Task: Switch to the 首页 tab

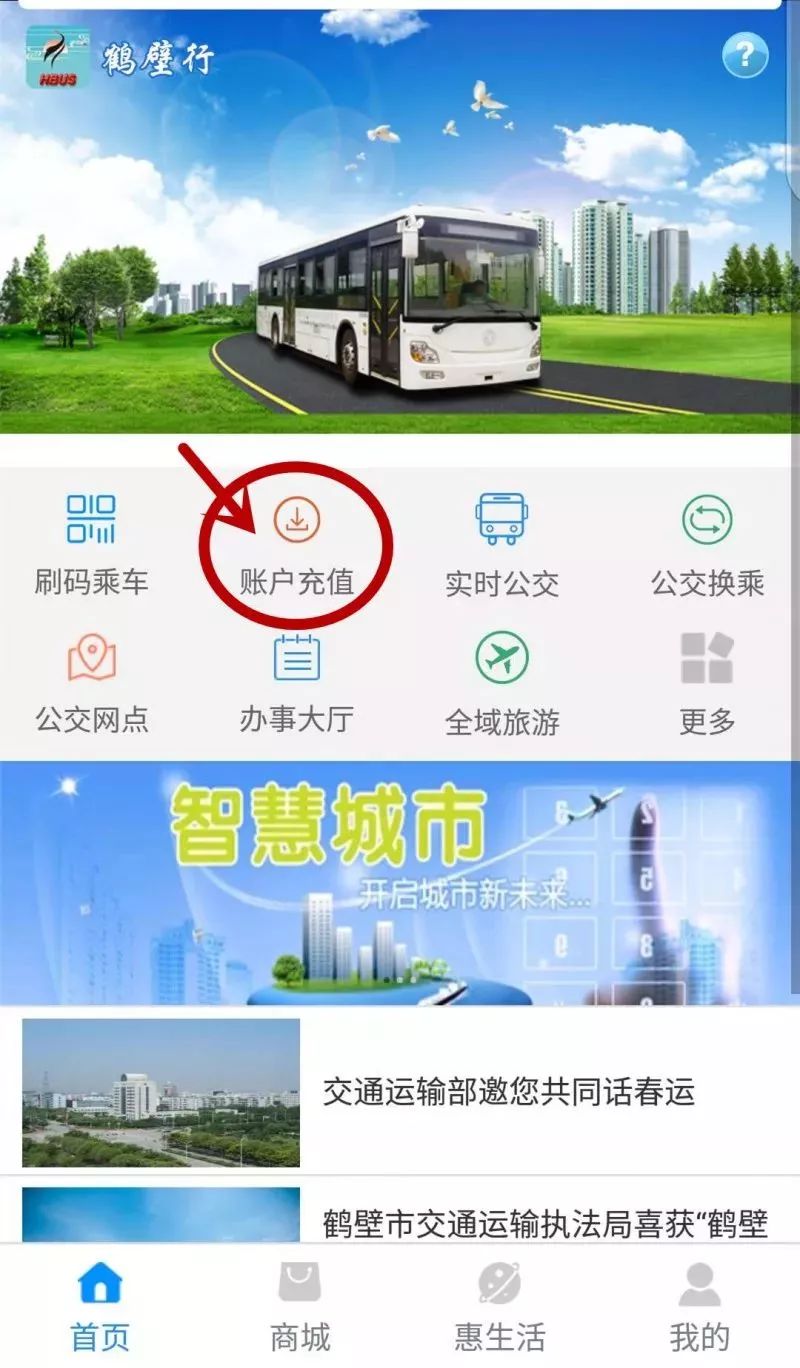Action: tap(100, 1306)
